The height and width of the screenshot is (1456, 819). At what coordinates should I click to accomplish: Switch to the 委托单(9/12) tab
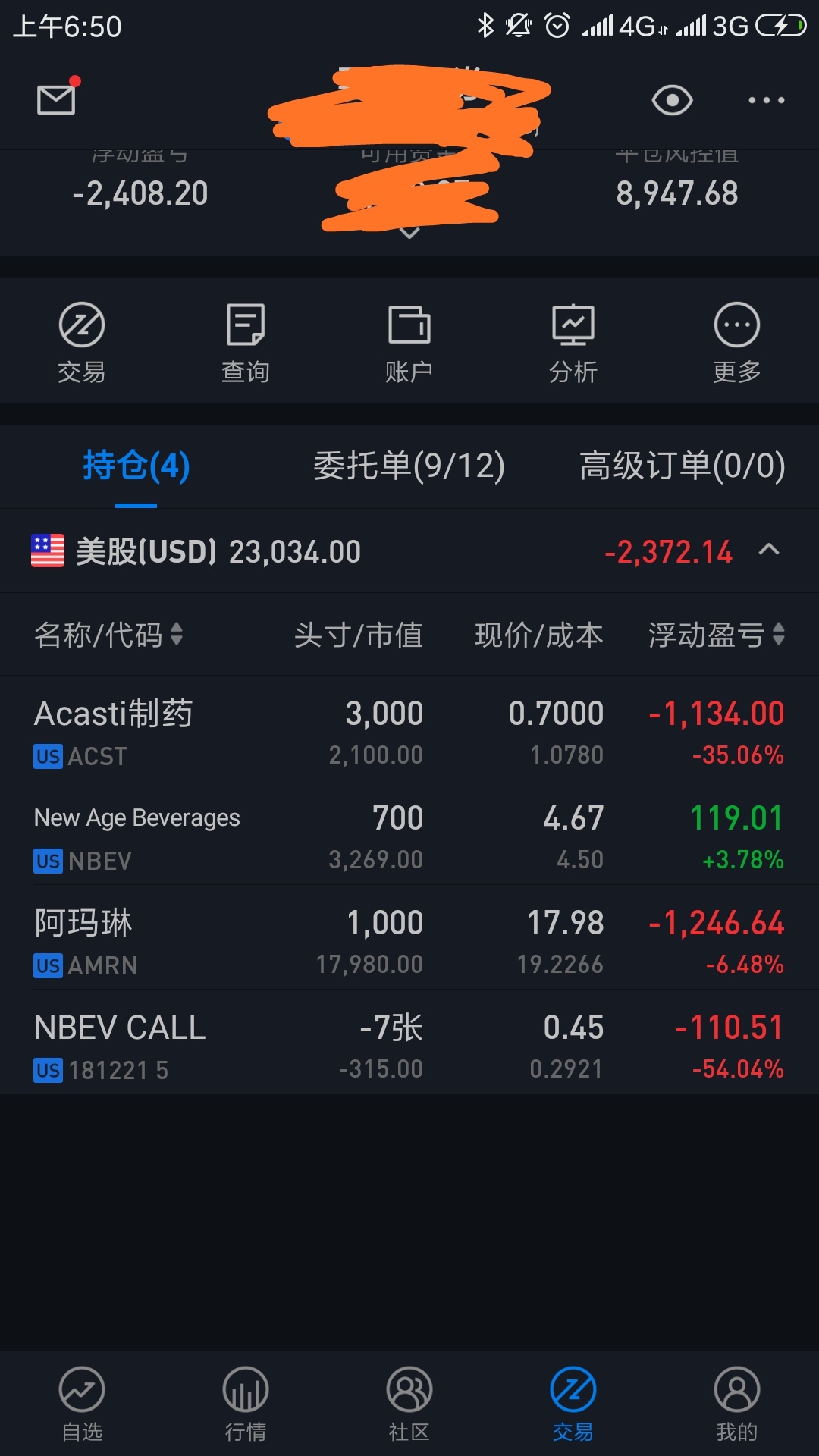coord(409,466)
